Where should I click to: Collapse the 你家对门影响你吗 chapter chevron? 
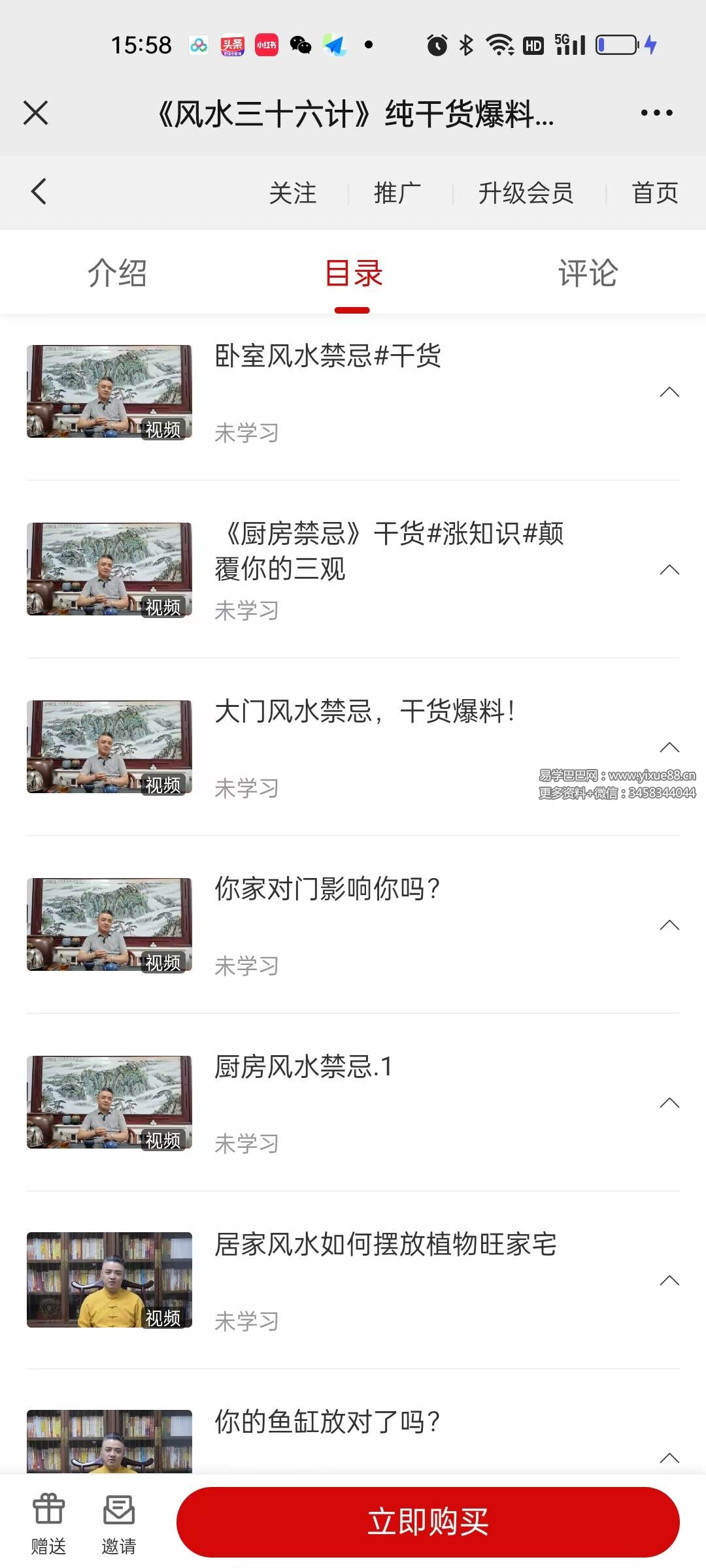pos(669,924)
